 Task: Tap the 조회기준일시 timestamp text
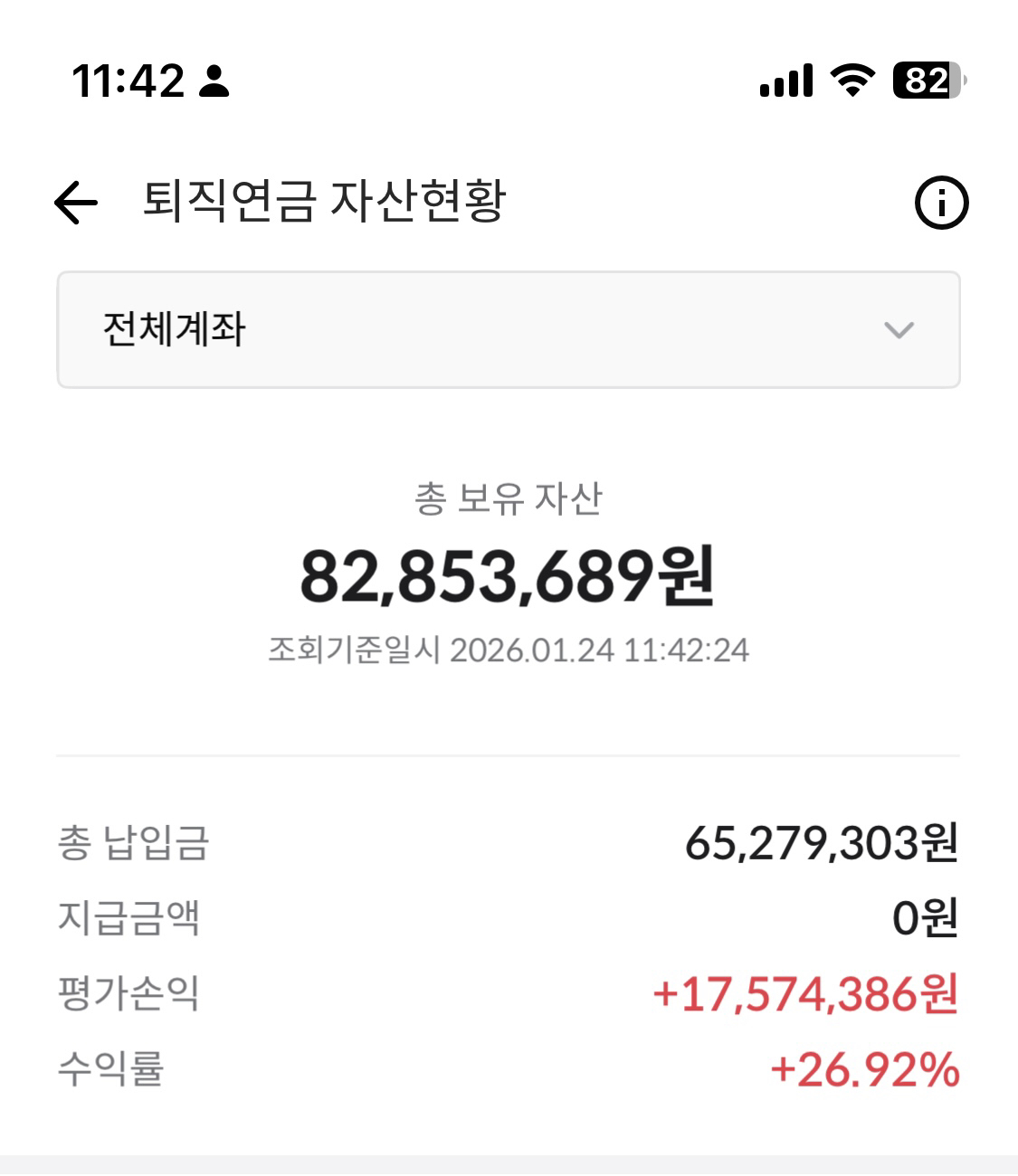coord(509,648)
